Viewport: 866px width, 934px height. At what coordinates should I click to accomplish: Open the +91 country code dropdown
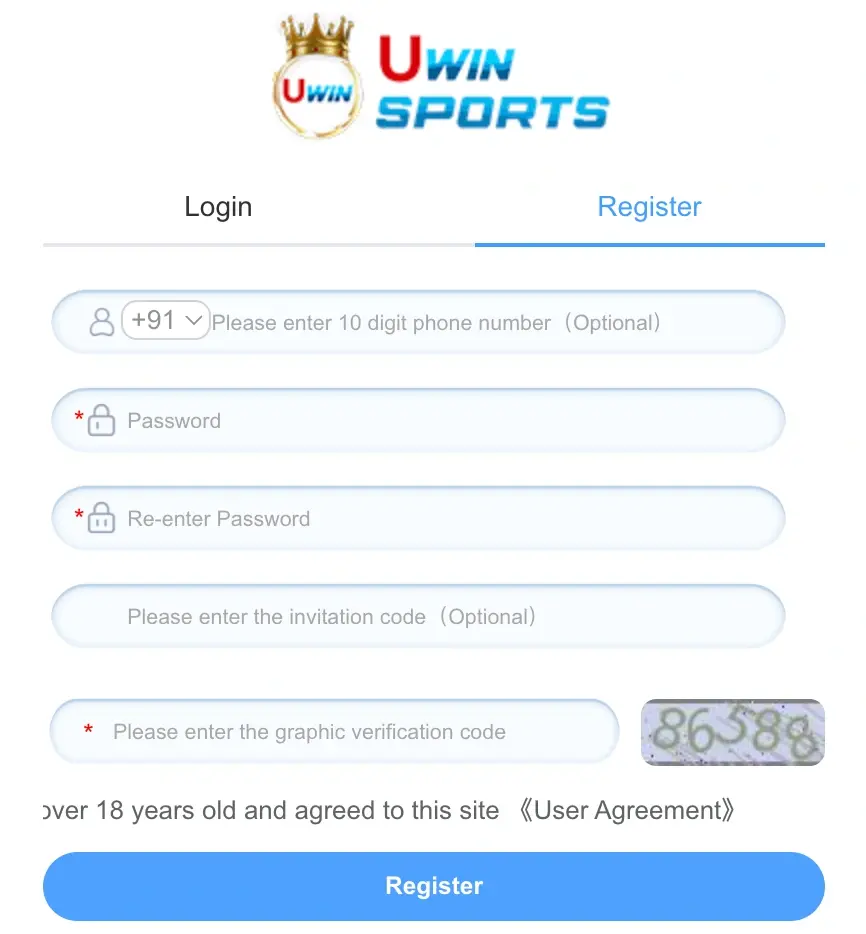tap(165, 320)
